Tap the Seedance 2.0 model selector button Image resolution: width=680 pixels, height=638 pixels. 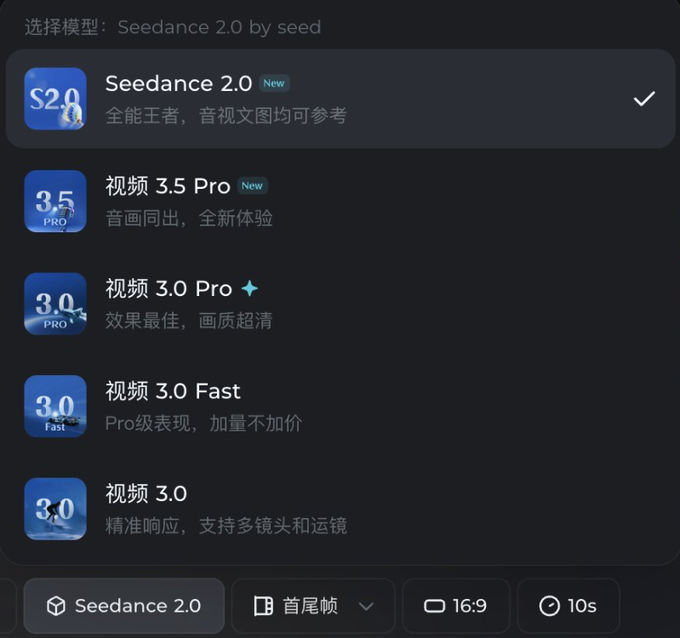pyautogui.click(x=124, y=606)
